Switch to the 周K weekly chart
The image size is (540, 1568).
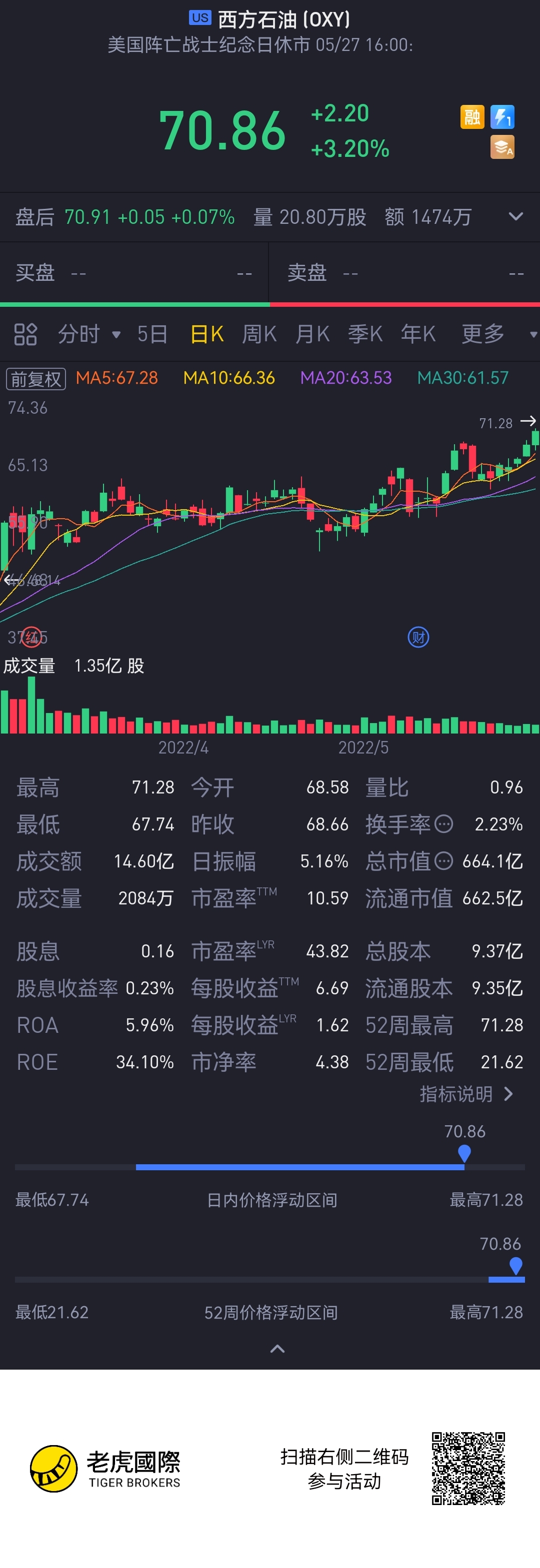click(259, 334)
